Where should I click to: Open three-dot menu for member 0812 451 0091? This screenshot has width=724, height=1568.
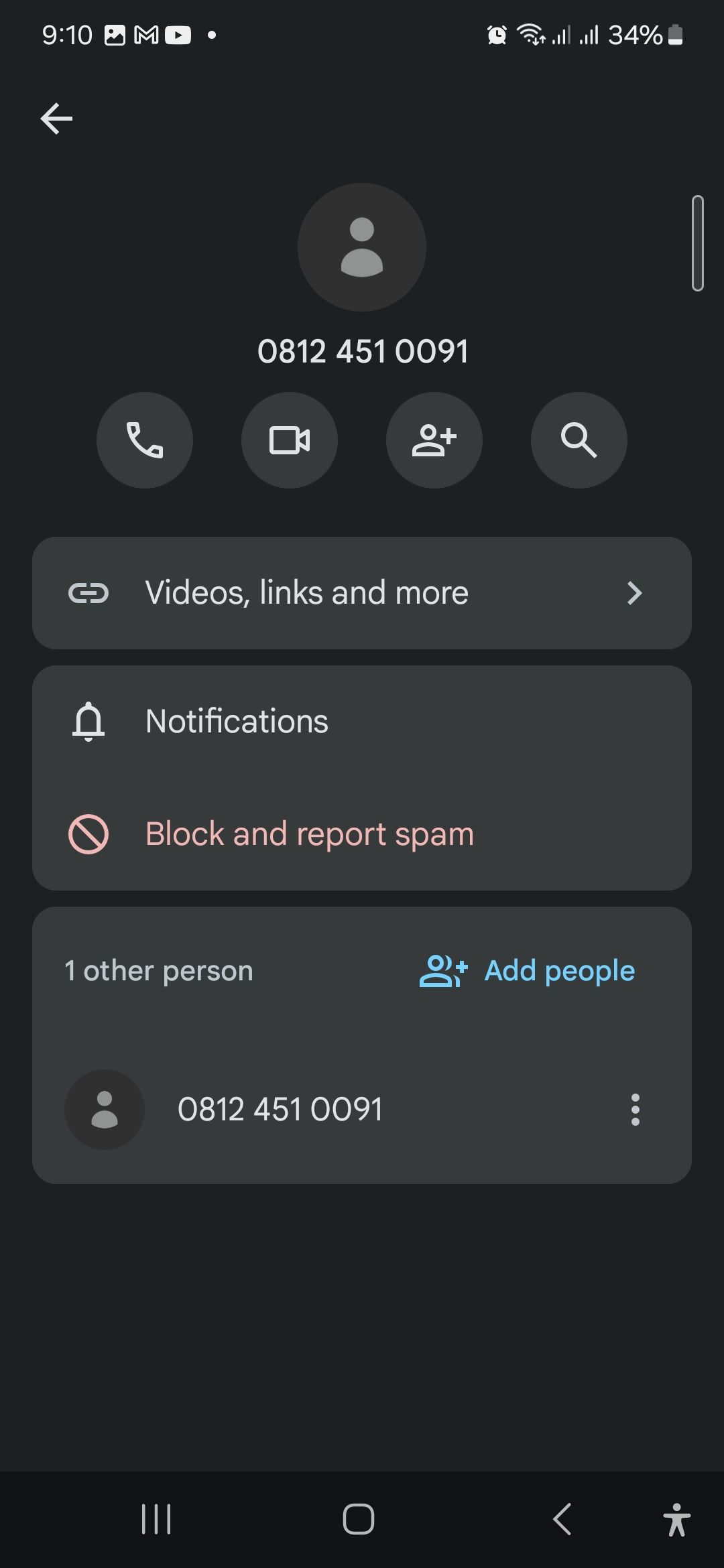[x=635, y=1110]
